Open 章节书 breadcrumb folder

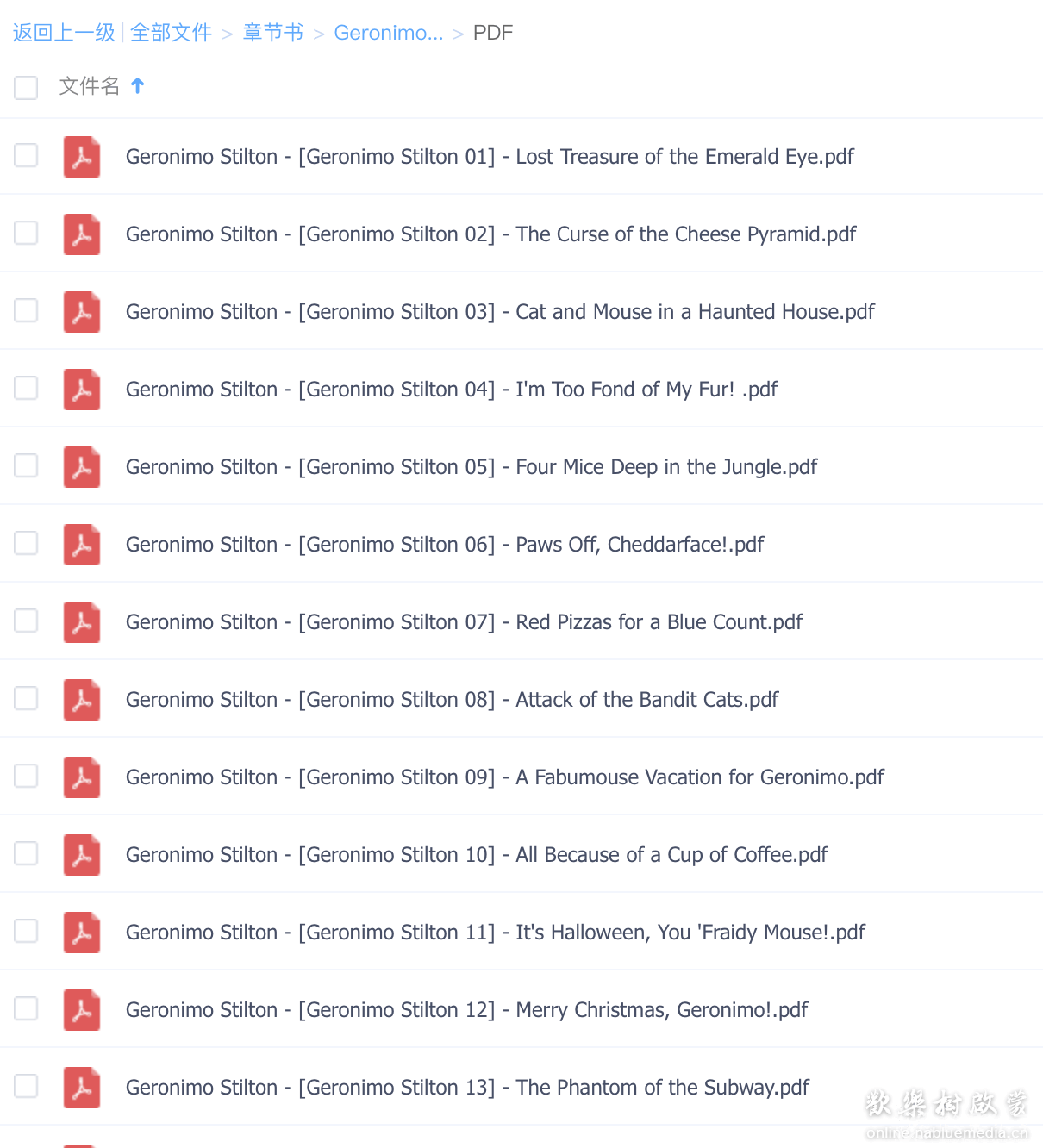(x=273, y=33)
